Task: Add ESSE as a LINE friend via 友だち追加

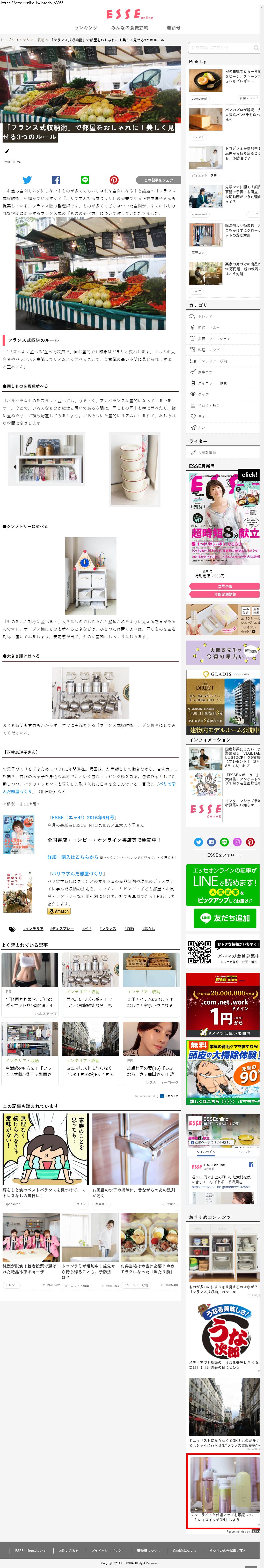Action: point(224,918)
